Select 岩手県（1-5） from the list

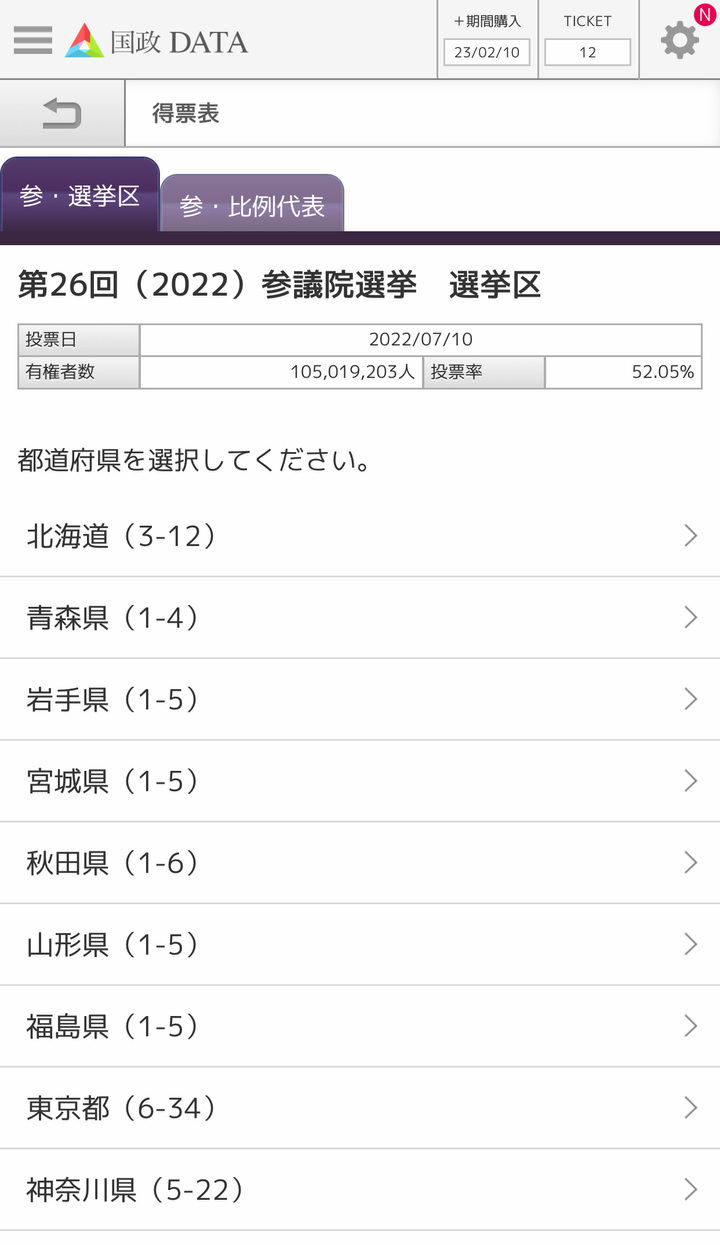pyautogui.click(x=360, y=700)
